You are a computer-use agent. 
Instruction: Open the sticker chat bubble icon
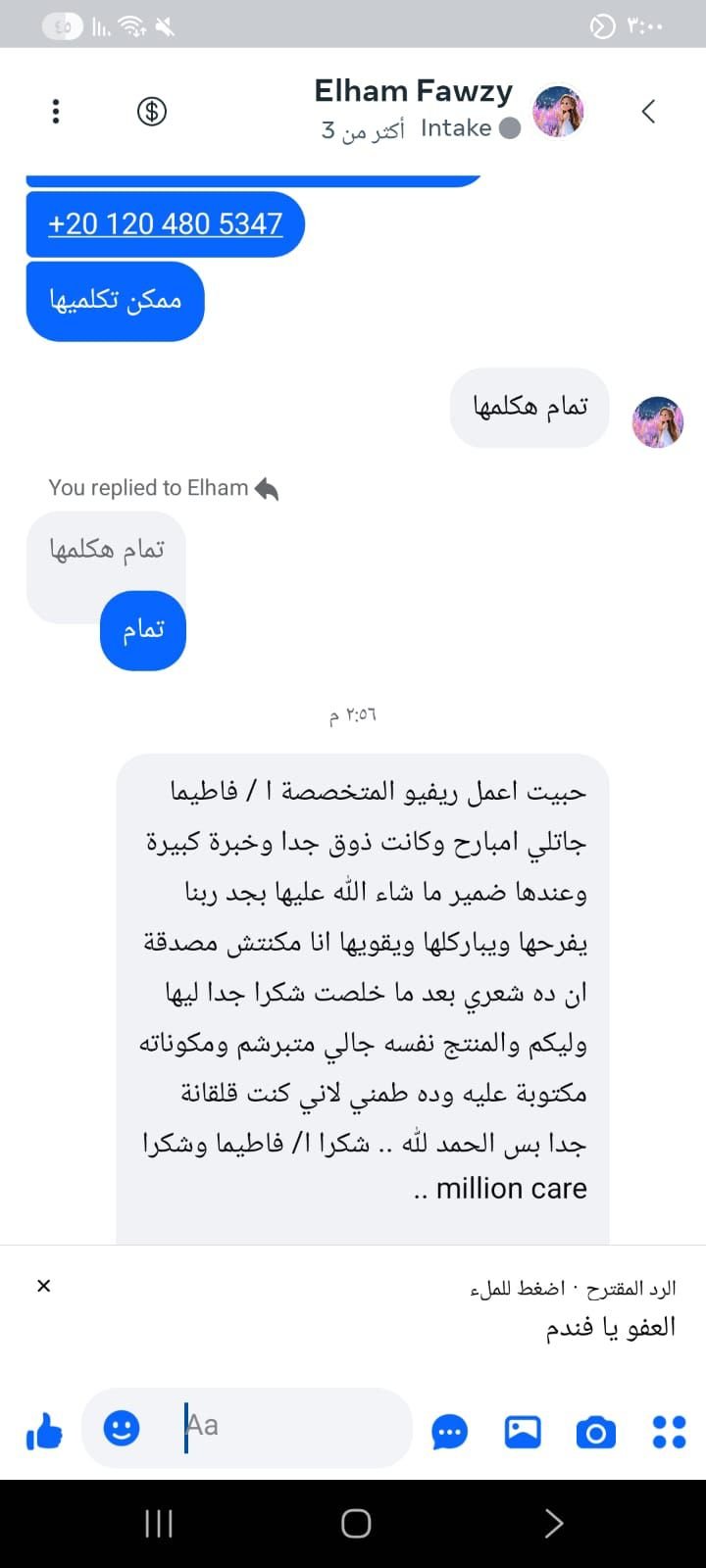pyautogui.click(x=450, y=1431)
